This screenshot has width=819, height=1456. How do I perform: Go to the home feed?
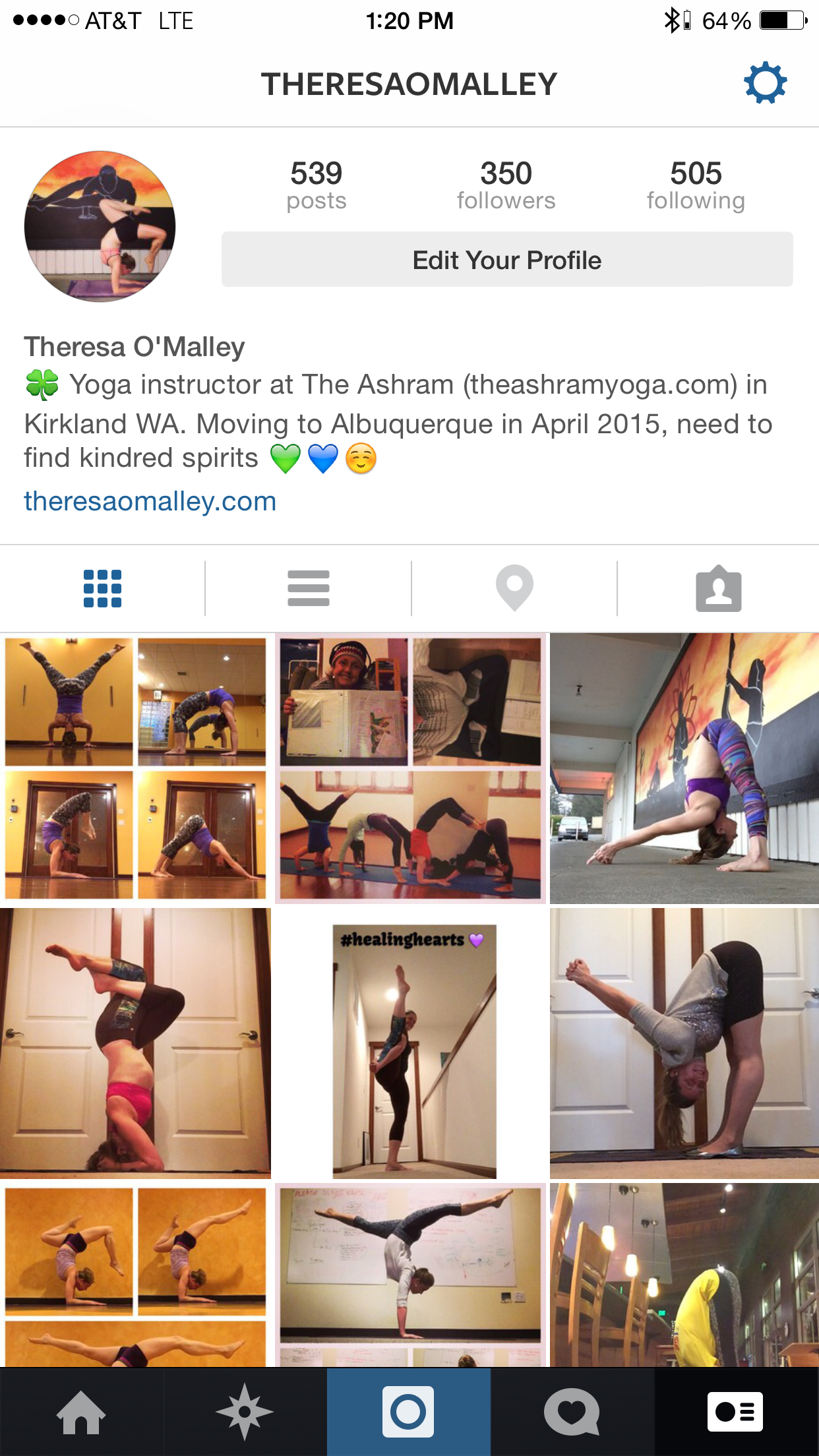[x=81, y=1412]
